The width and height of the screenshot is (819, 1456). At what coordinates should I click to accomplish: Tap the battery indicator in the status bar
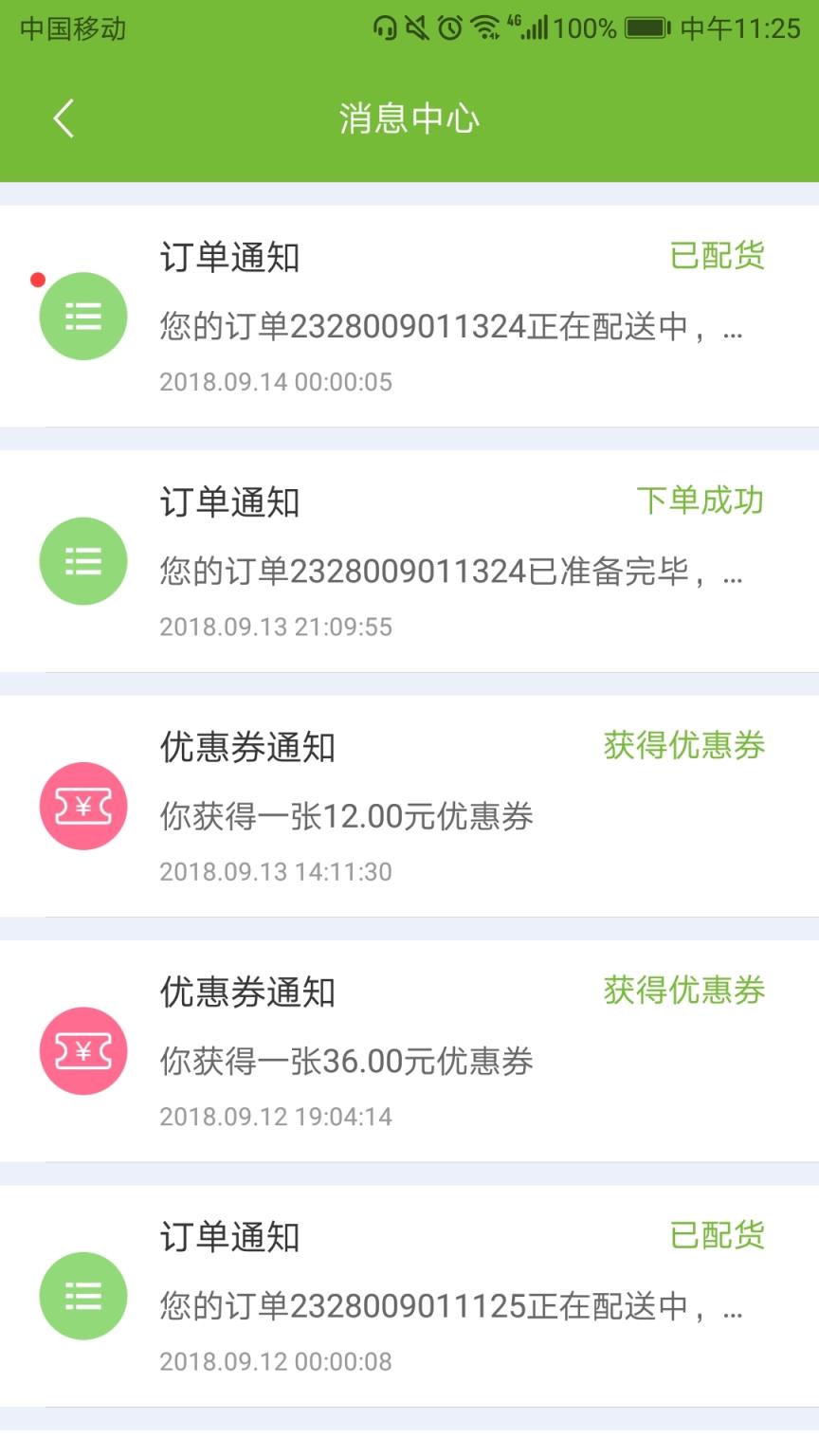tap(644, 27)
